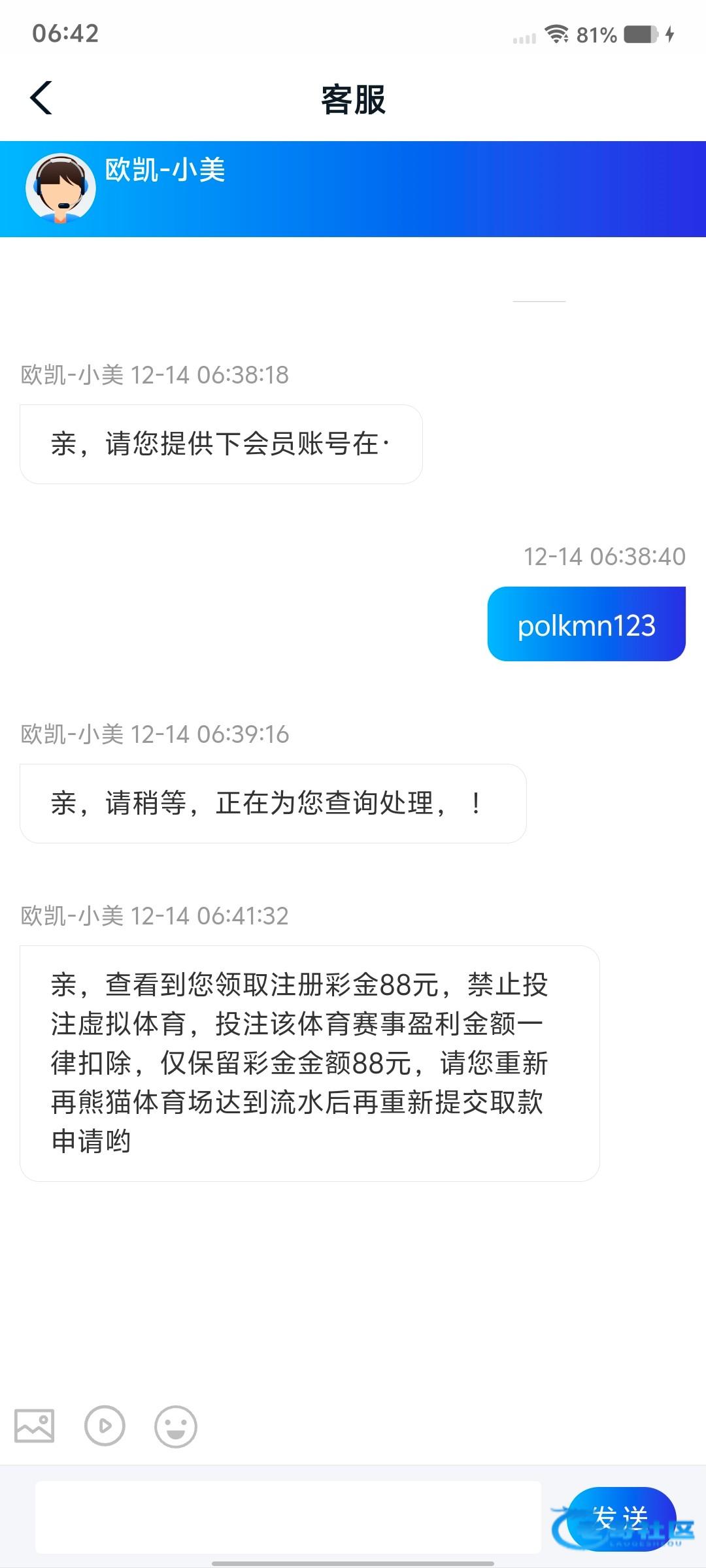Attach an image to the chat

coord(35,1426)
